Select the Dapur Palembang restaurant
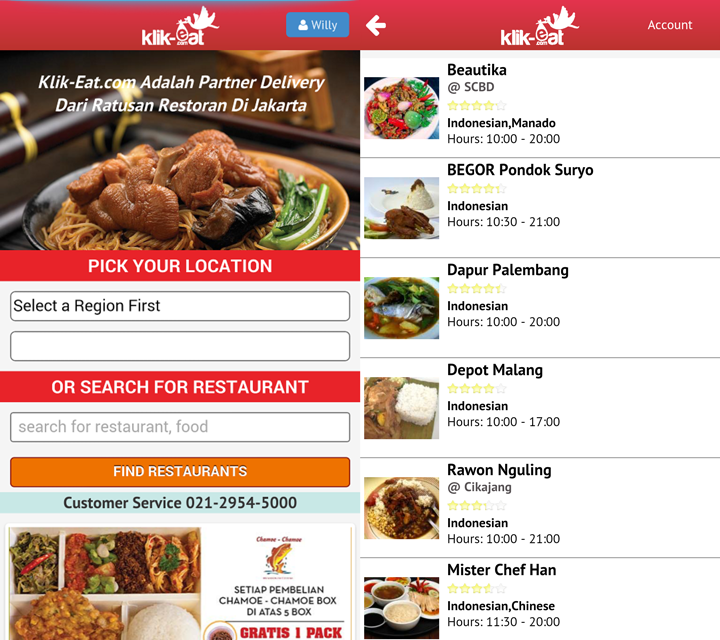This screenshot has width=720, height=640. click(x=540, y=305)
